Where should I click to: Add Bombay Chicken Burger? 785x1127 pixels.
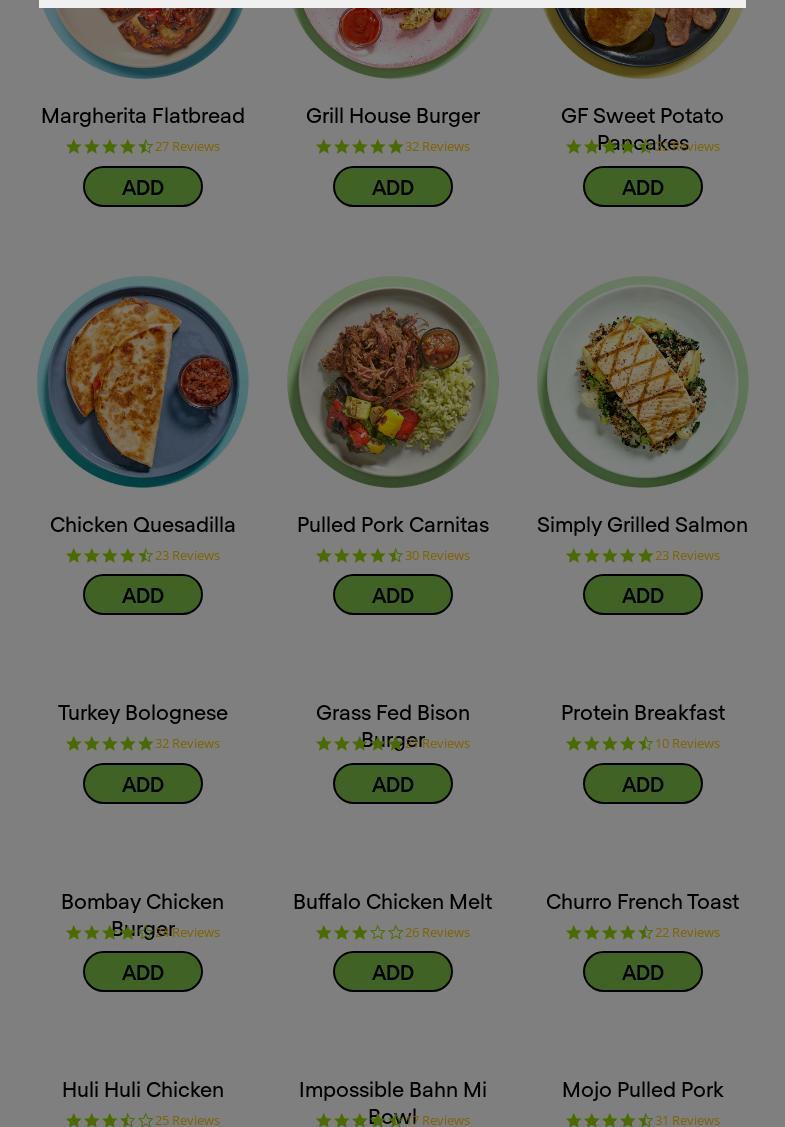(143, 972)
